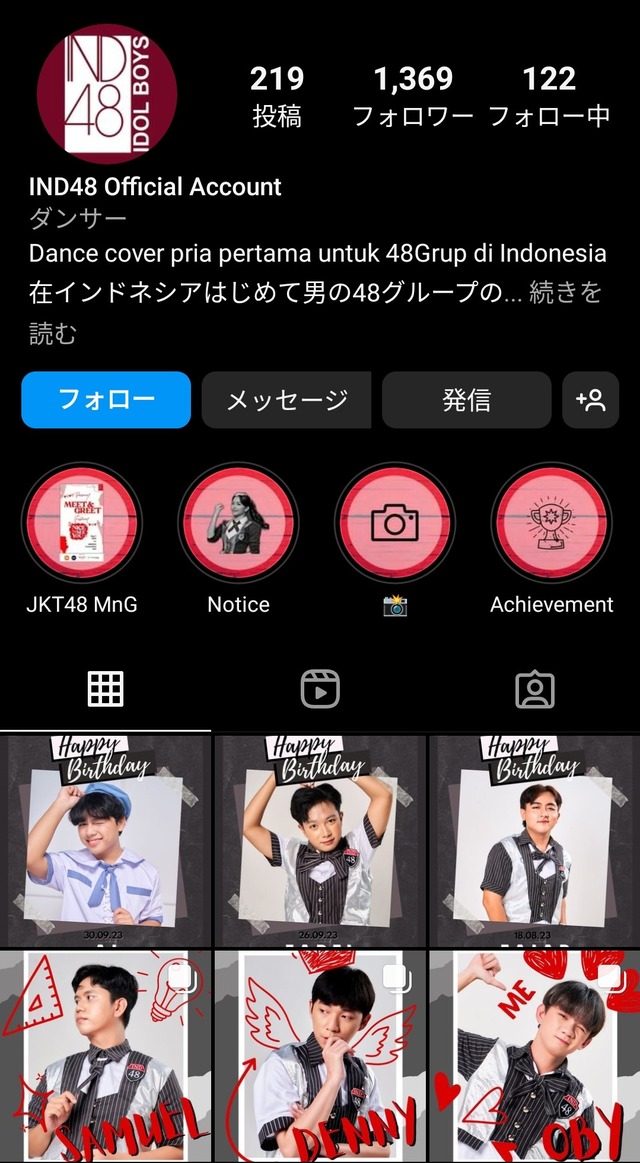The height and width of the screenshot is (1163, 640).
Task: Open birthday post dated 26.09.23
Action: (320, 841)
